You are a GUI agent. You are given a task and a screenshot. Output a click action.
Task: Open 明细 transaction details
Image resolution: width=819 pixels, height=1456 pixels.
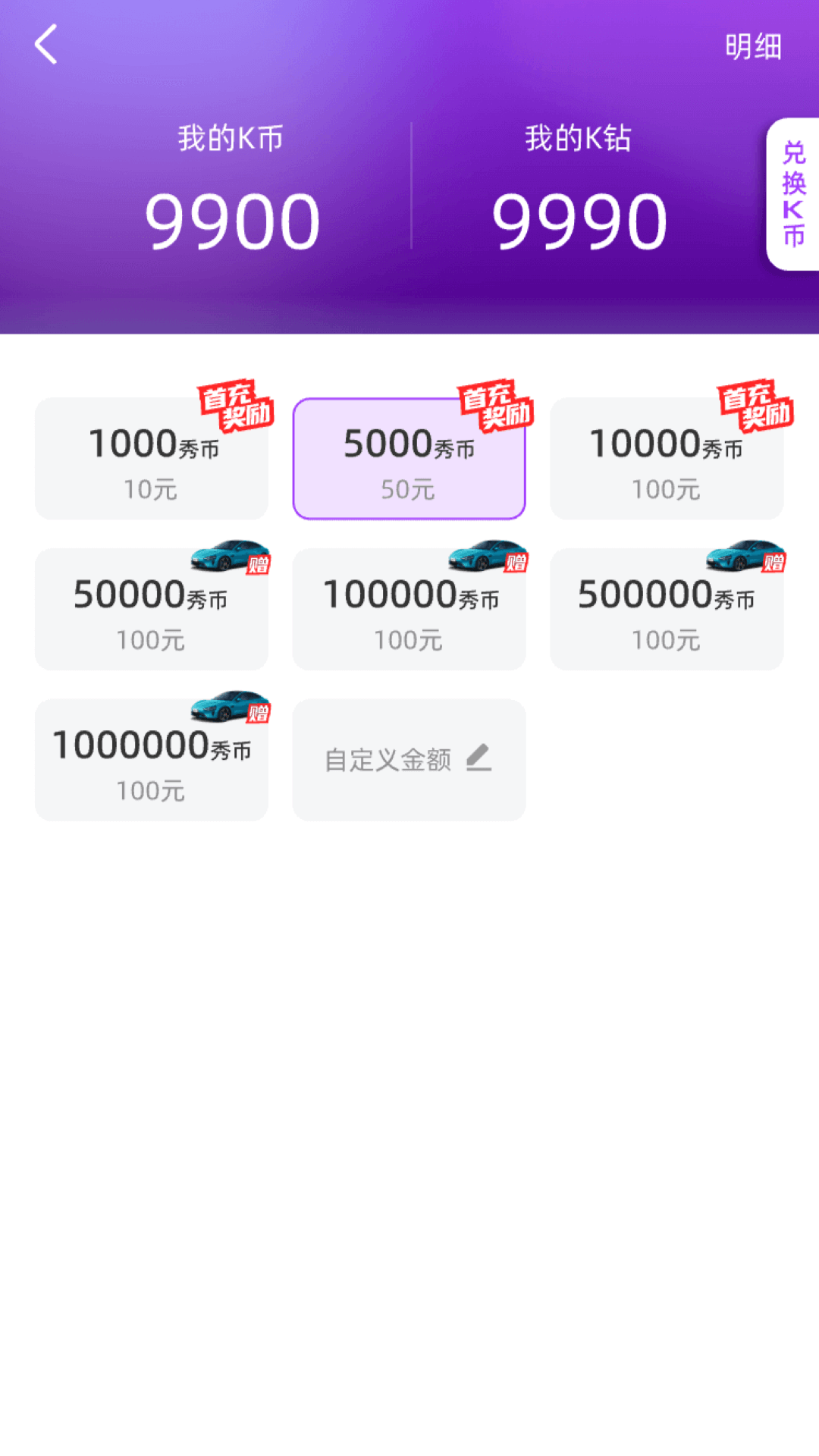[752, 47]
